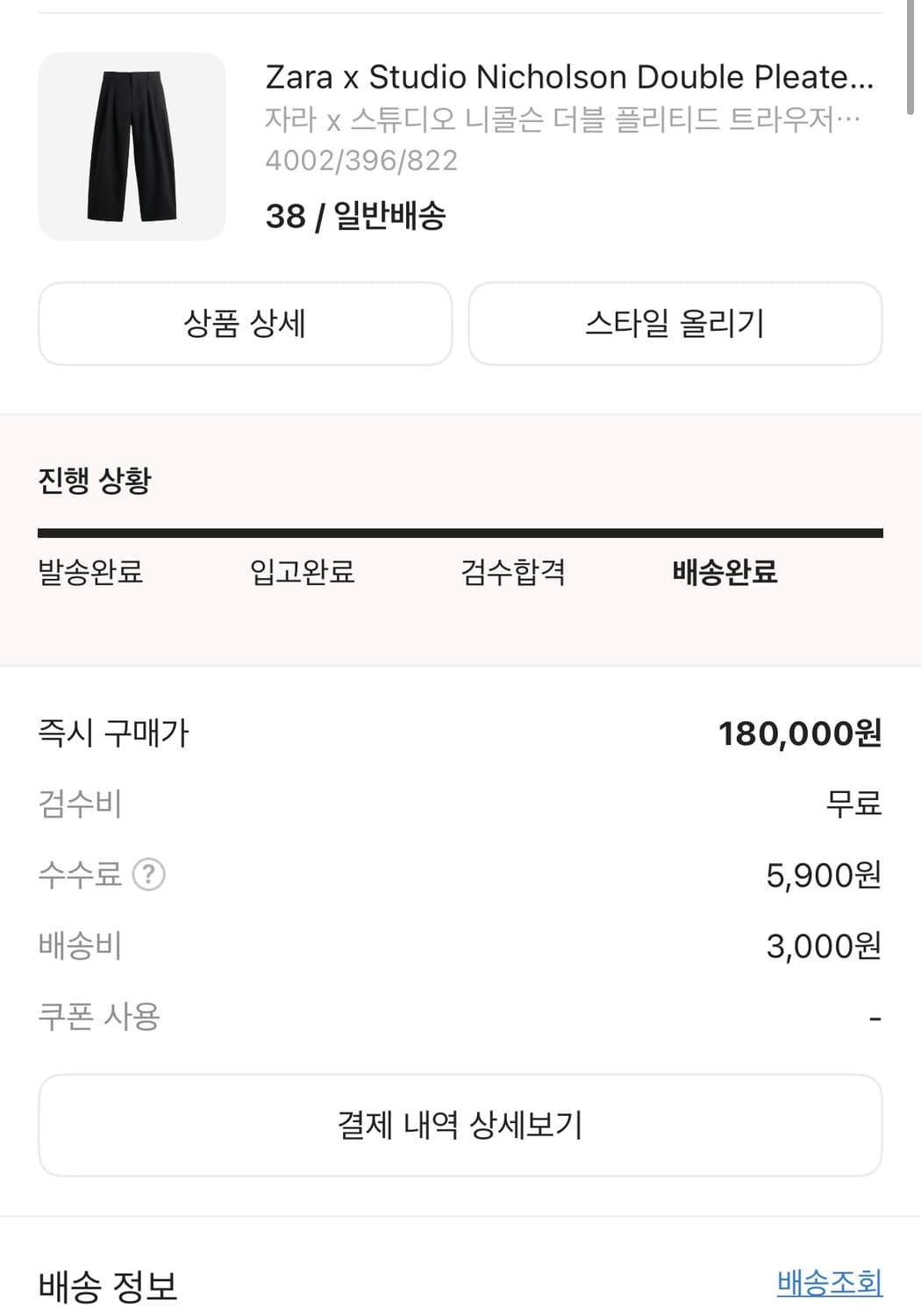Tap the product thumbnail image of trousers
The width and height of the screenshot is (921, 1316).
tap(131, 146)
